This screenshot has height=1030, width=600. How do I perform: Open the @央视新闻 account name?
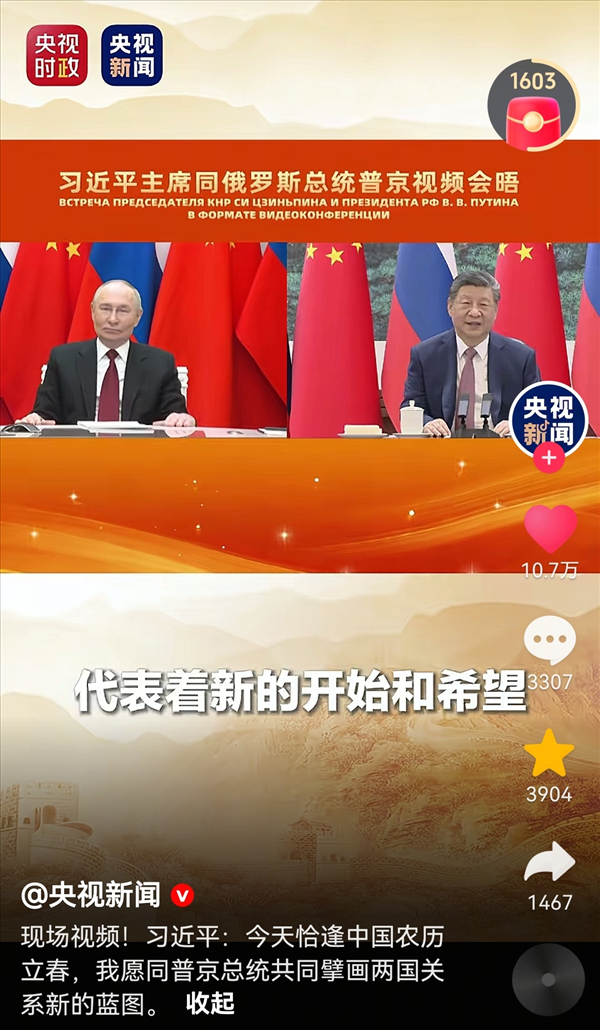click(x=91, y=895)
